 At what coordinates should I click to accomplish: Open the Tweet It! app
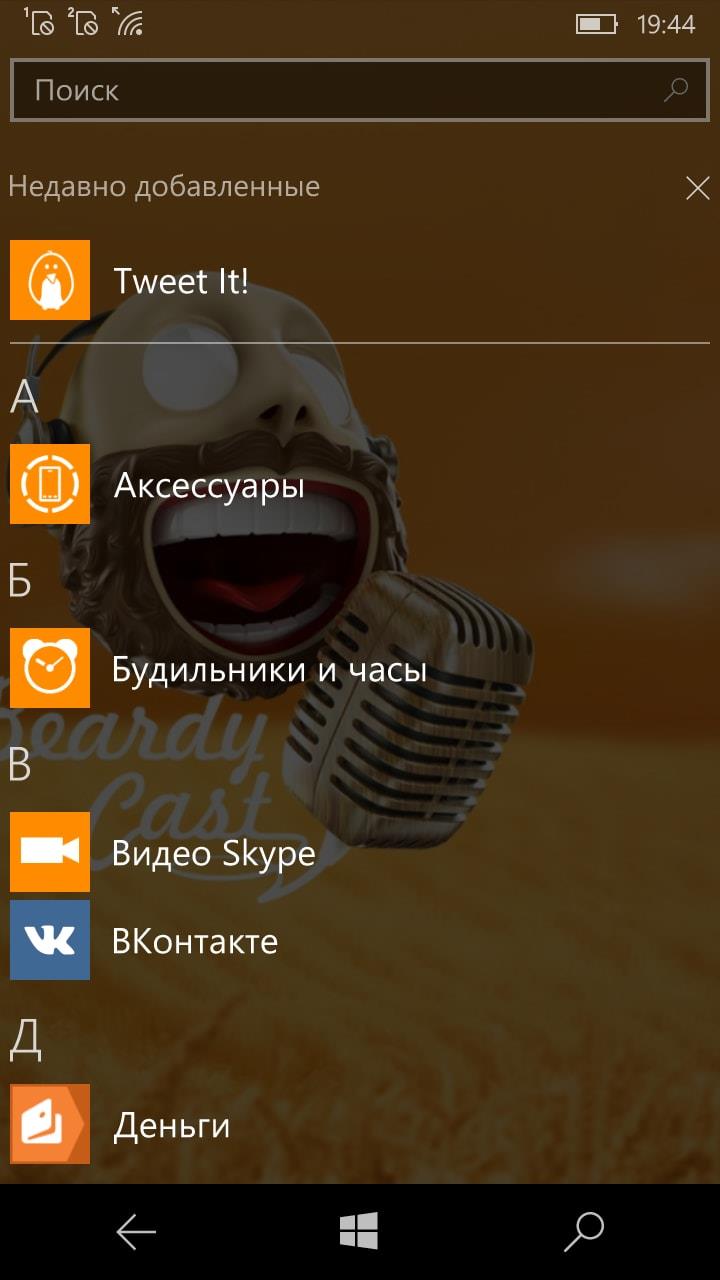coord(180,281)
